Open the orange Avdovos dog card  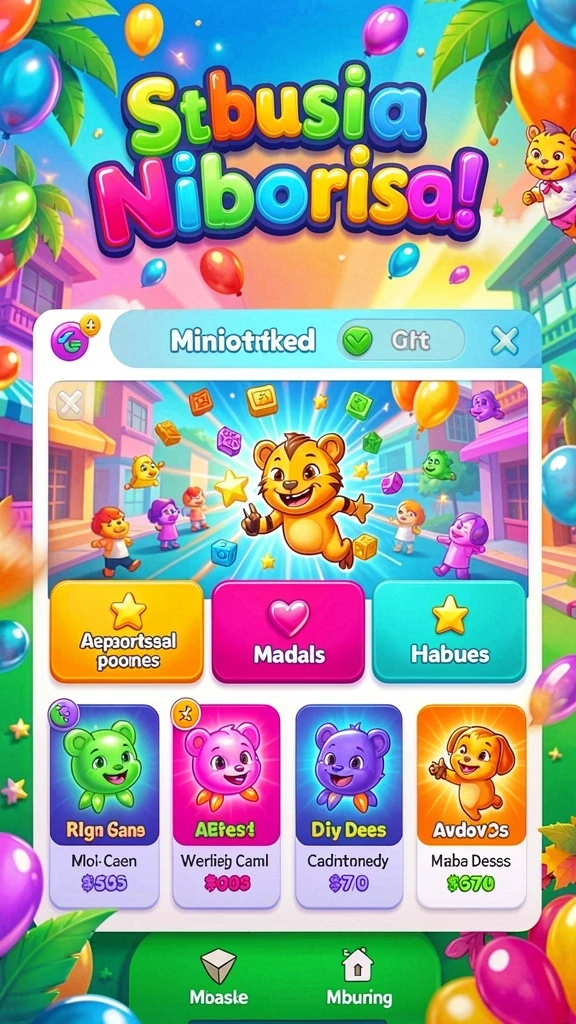click(x=472, y=806)
